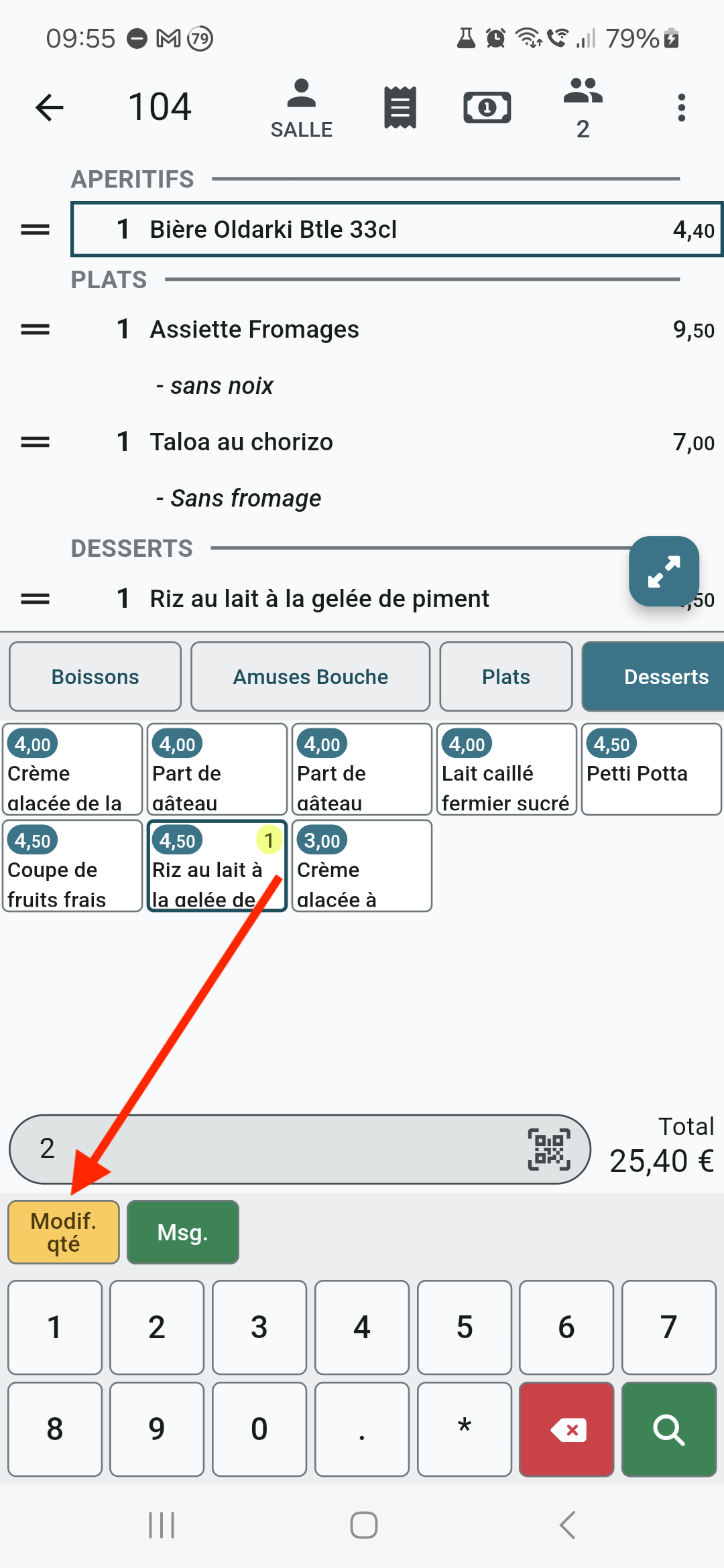Switch to the Plats category
Screen dimensions: 724x1568
[x=506, y=677]
